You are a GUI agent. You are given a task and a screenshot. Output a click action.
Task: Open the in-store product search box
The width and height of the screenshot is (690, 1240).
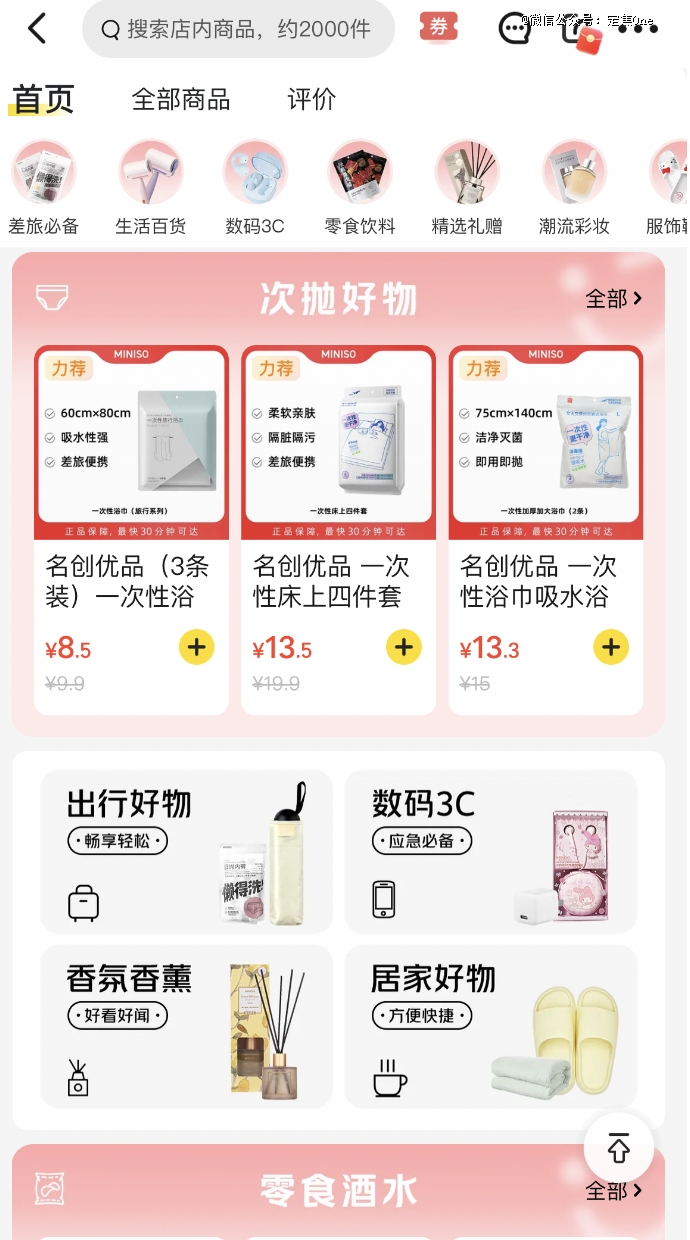click(238, 29)
